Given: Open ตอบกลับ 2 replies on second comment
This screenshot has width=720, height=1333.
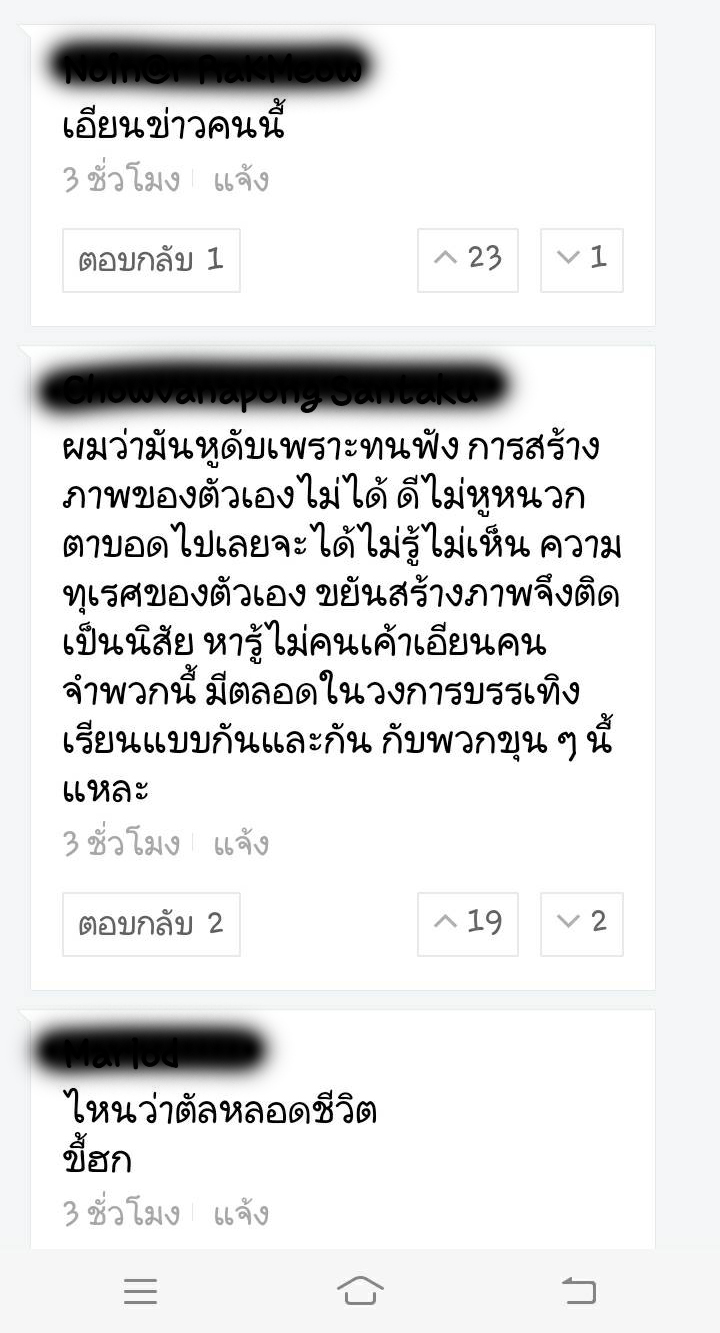Looking at the screenshot, I should [x=151, y=923].
